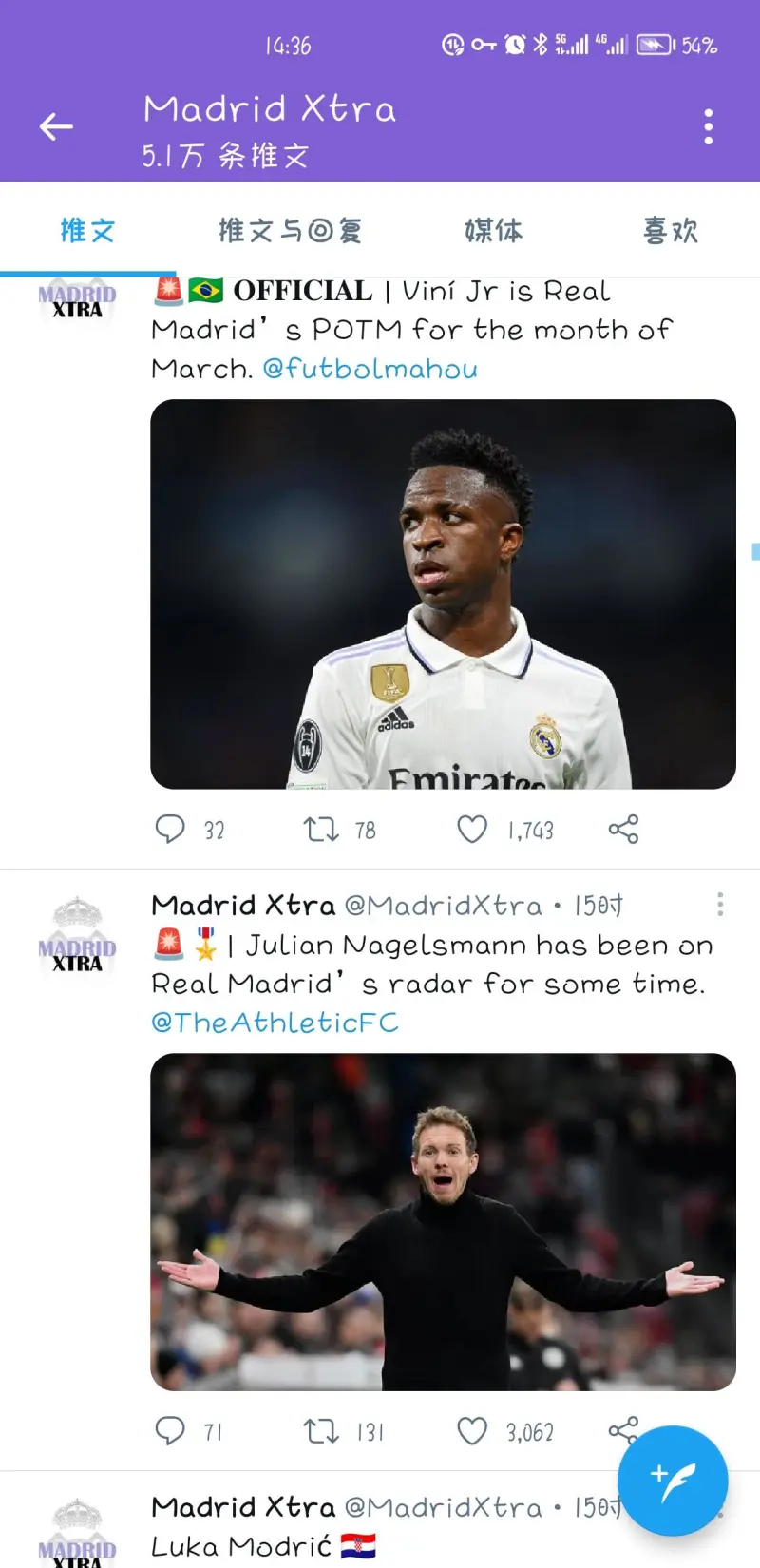Retweet the Vini Jr POTM tweet
760x1568 pixels.
coord(321,830)
